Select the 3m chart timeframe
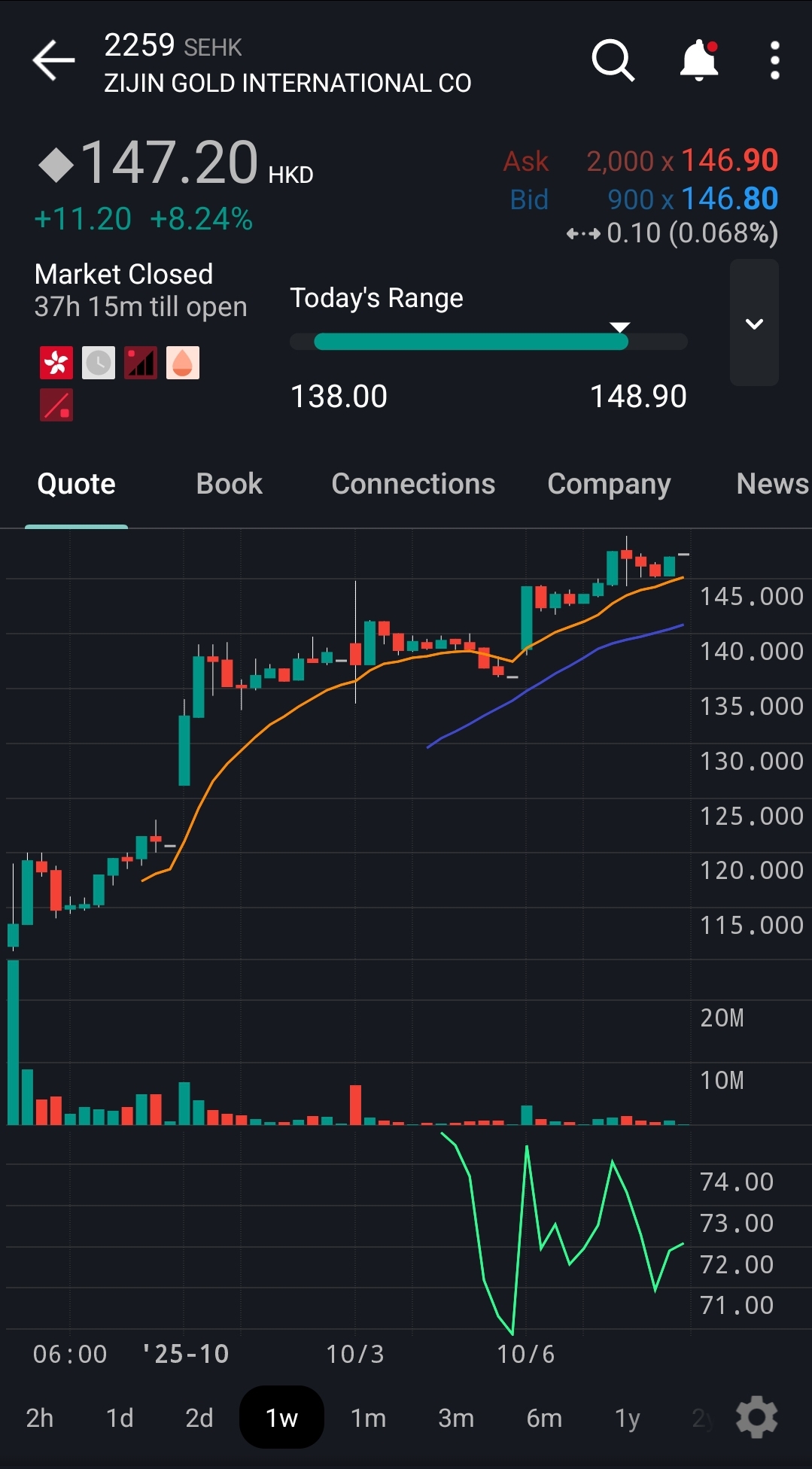Screen dimensions: 812x1469 456,1418
